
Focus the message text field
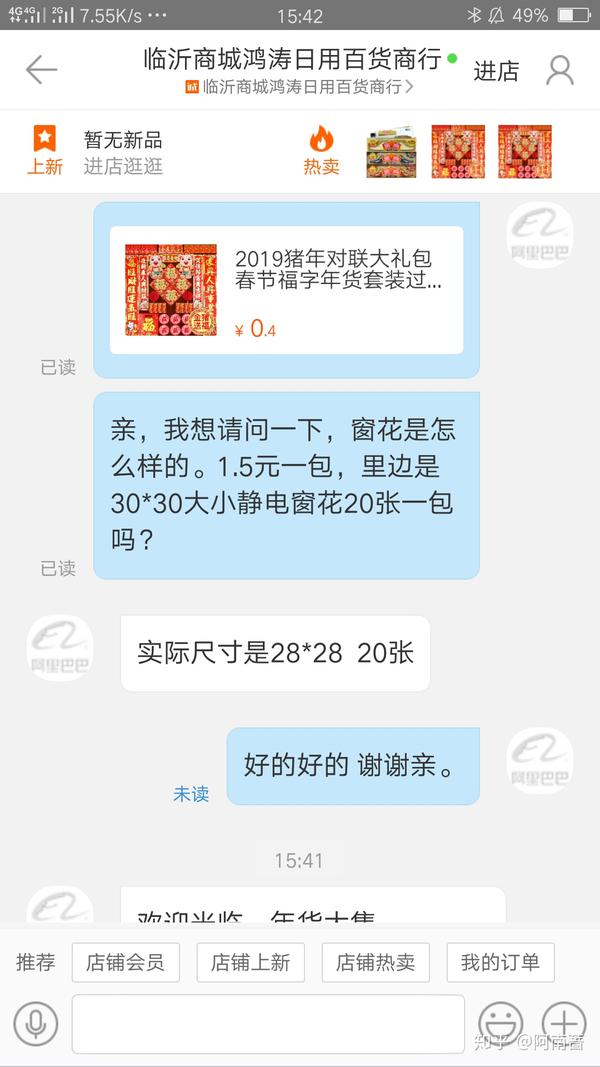tap(268, 1023)
